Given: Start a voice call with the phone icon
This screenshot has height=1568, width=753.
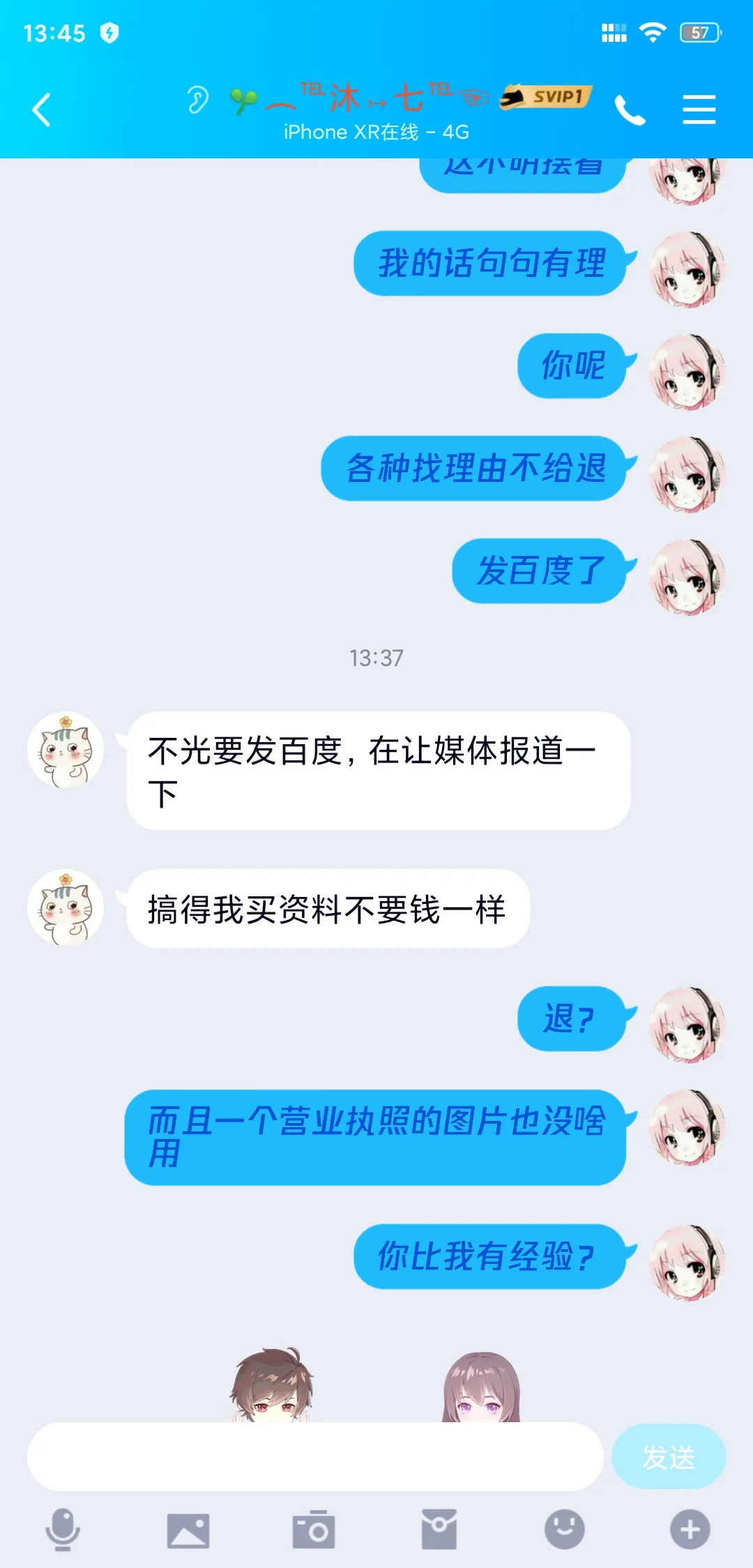Looking at the screenshot, I should [x=630, y=110].
